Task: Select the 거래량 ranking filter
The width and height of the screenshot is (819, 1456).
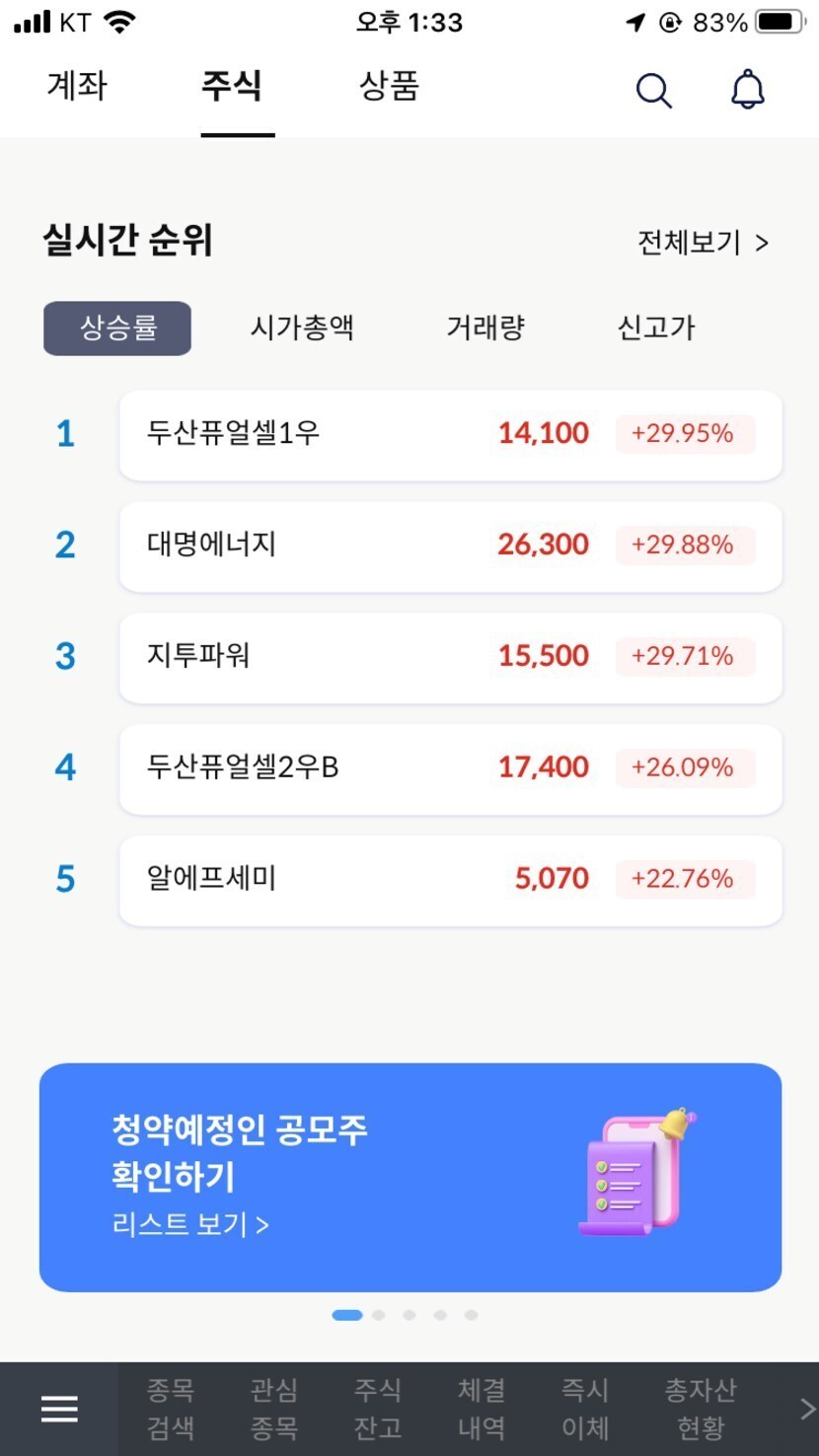Action: [x=485, y=328]
